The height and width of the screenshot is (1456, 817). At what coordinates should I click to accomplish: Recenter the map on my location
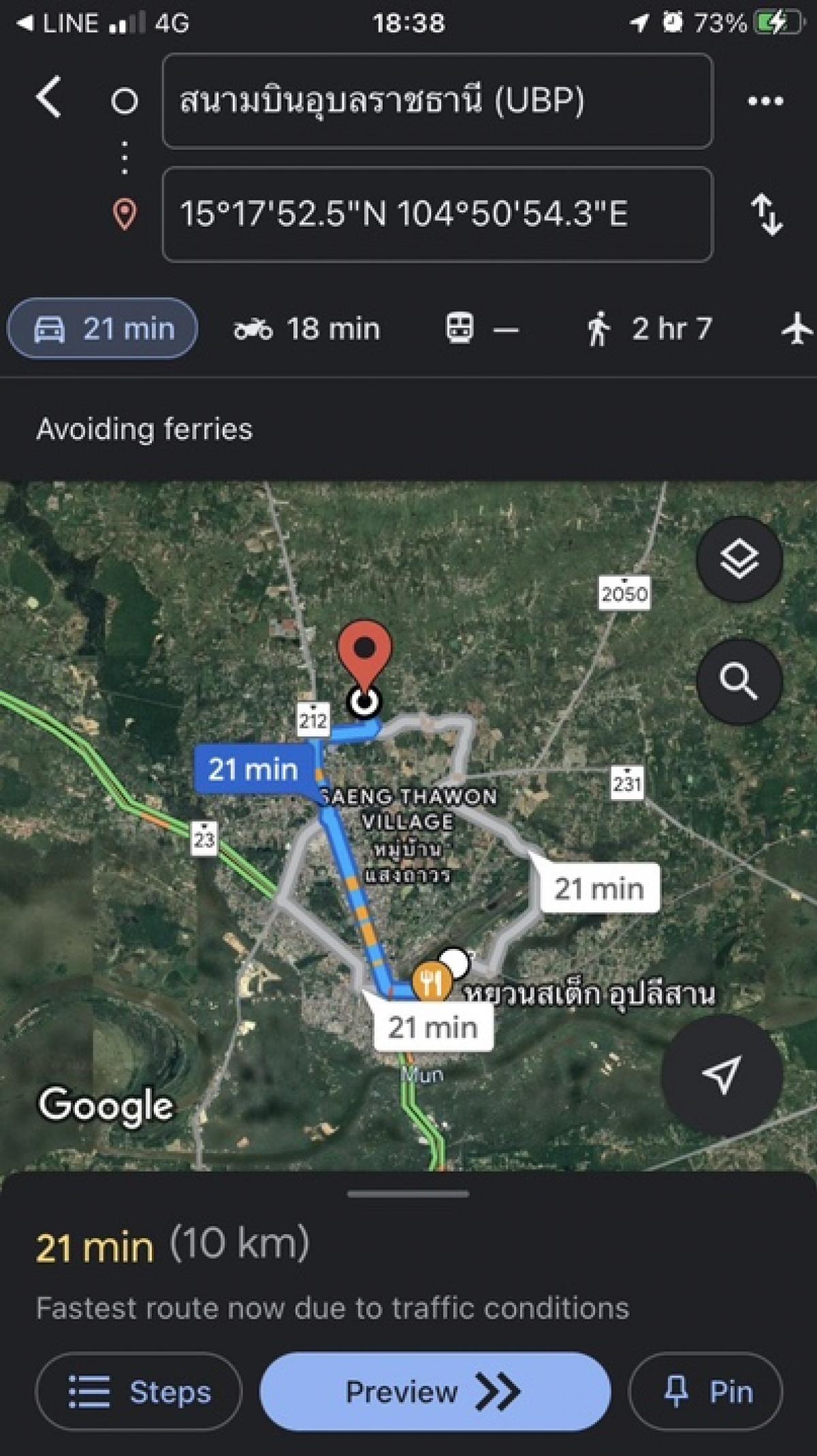point(722,1074)
